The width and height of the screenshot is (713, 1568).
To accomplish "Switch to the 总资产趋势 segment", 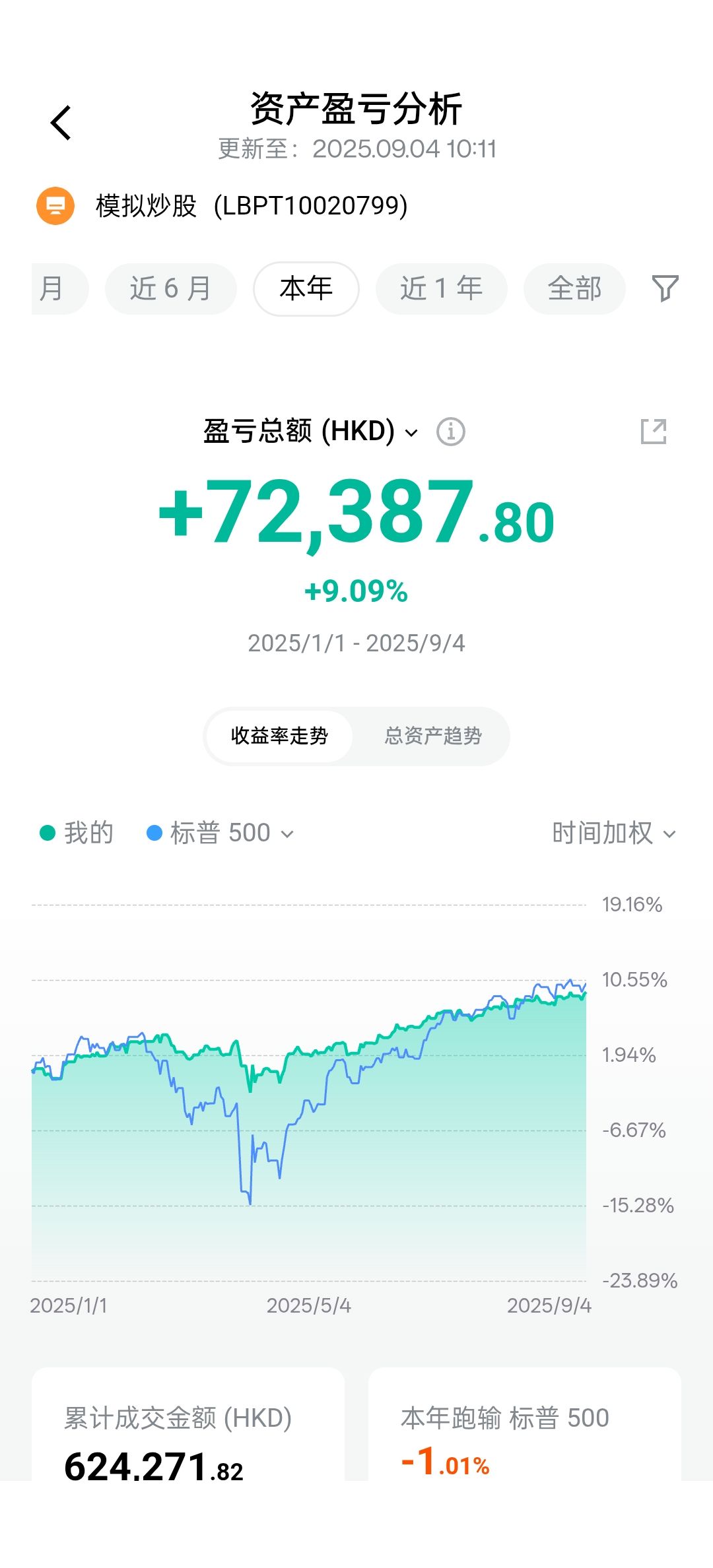I will click(x=433, y=736).
